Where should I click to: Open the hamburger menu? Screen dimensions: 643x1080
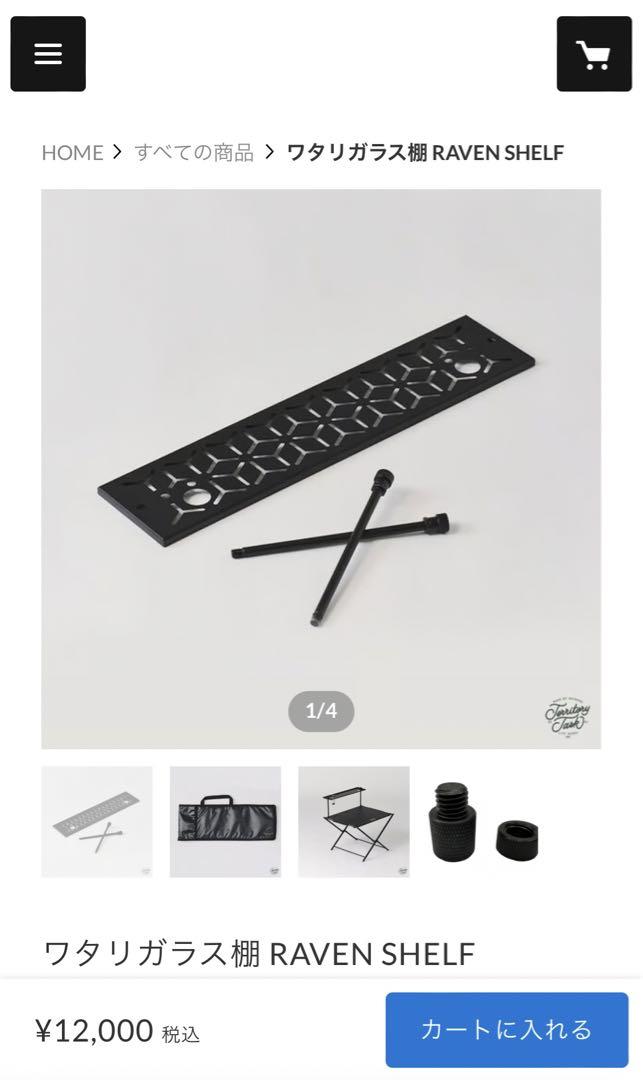point(48,54)
